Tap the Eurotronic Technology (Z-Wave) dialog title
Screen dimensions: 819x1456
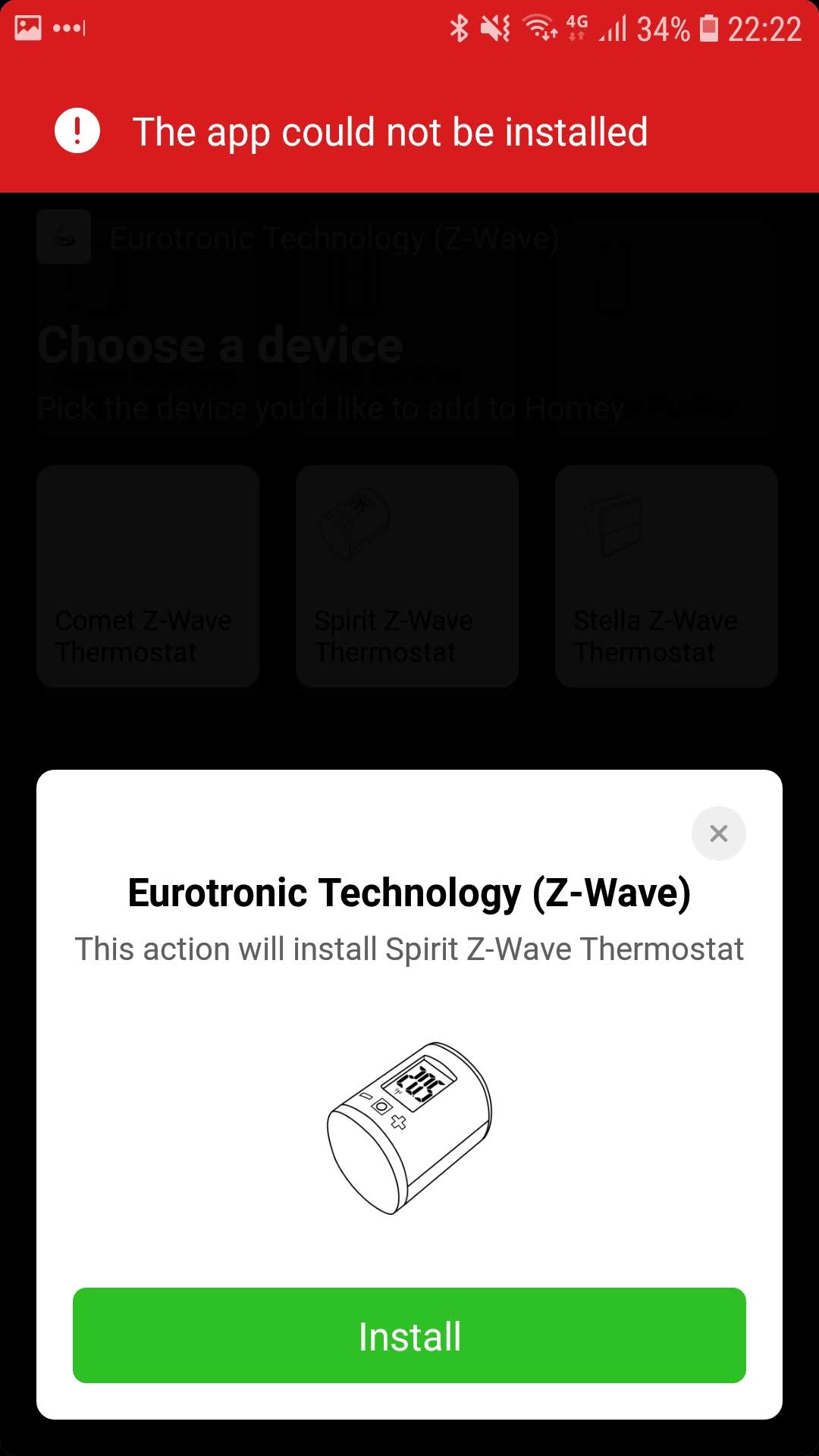(409, 893)
